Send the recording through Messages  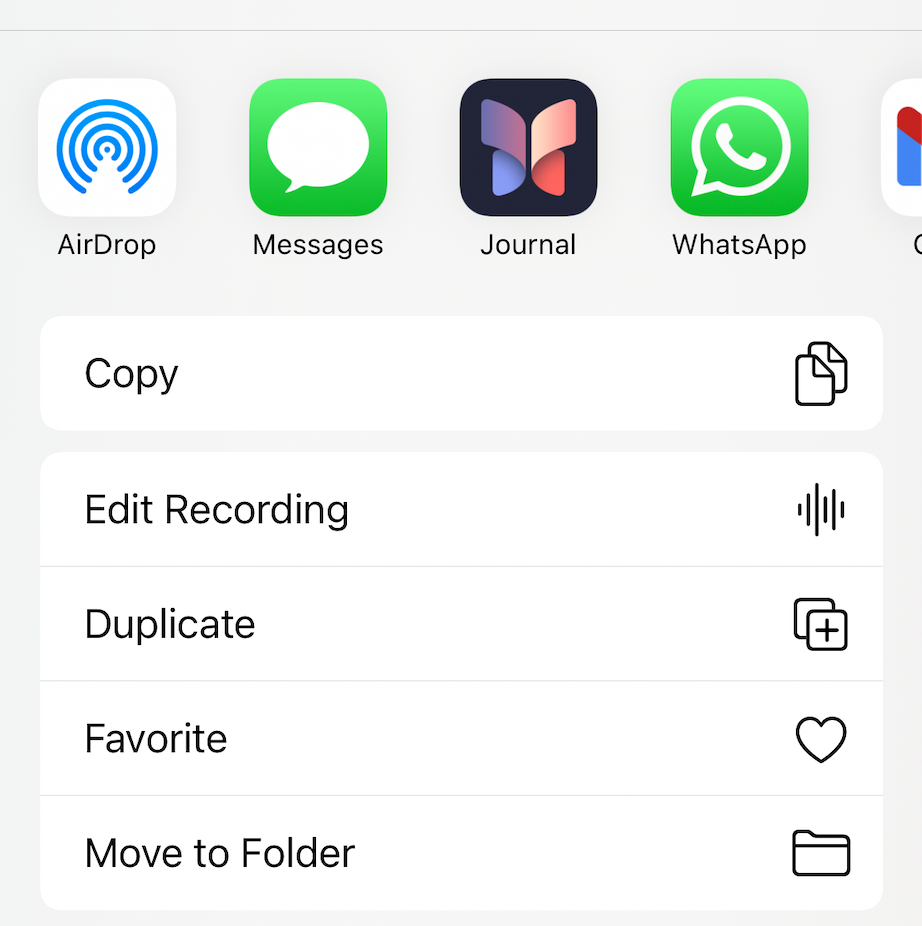[318, 148]
